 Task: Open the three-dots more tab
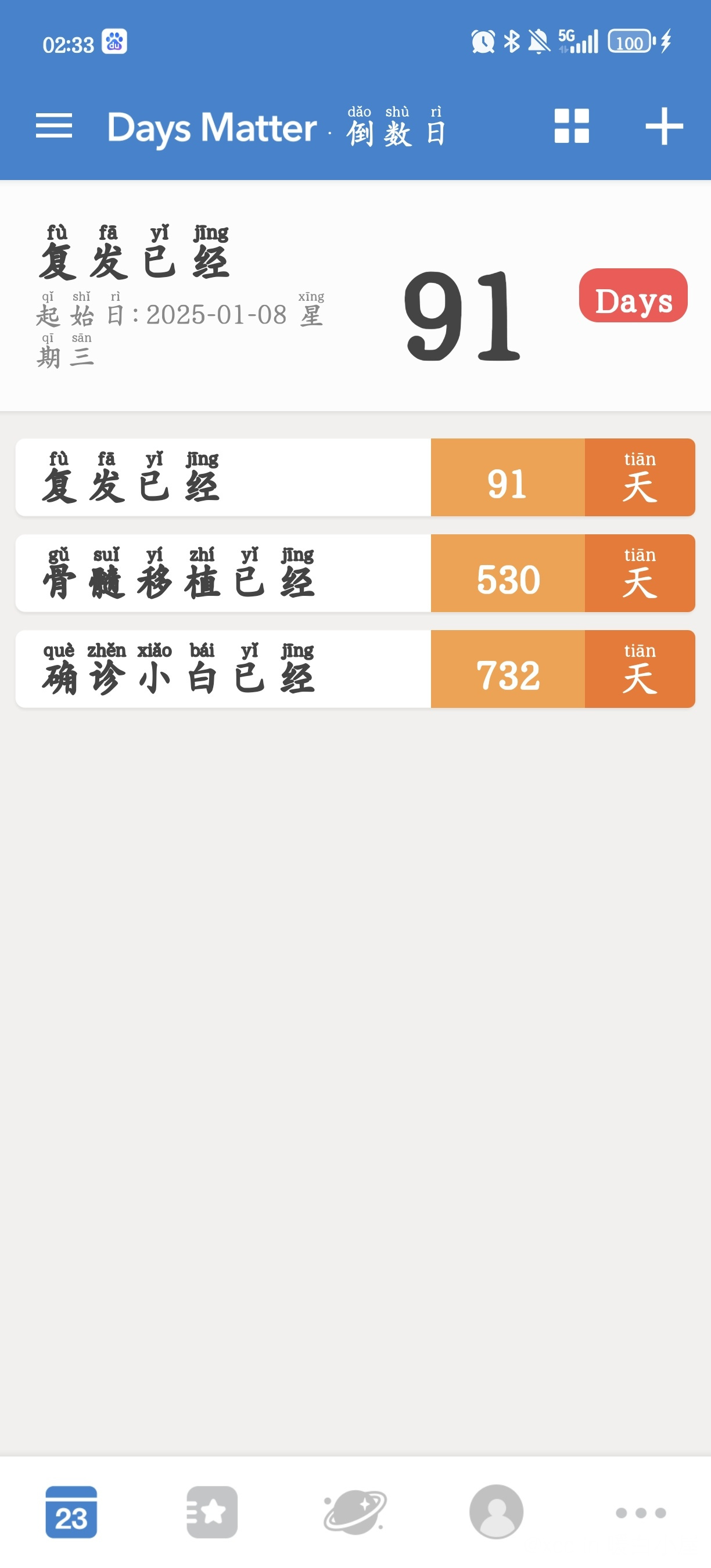[640, 1513]
